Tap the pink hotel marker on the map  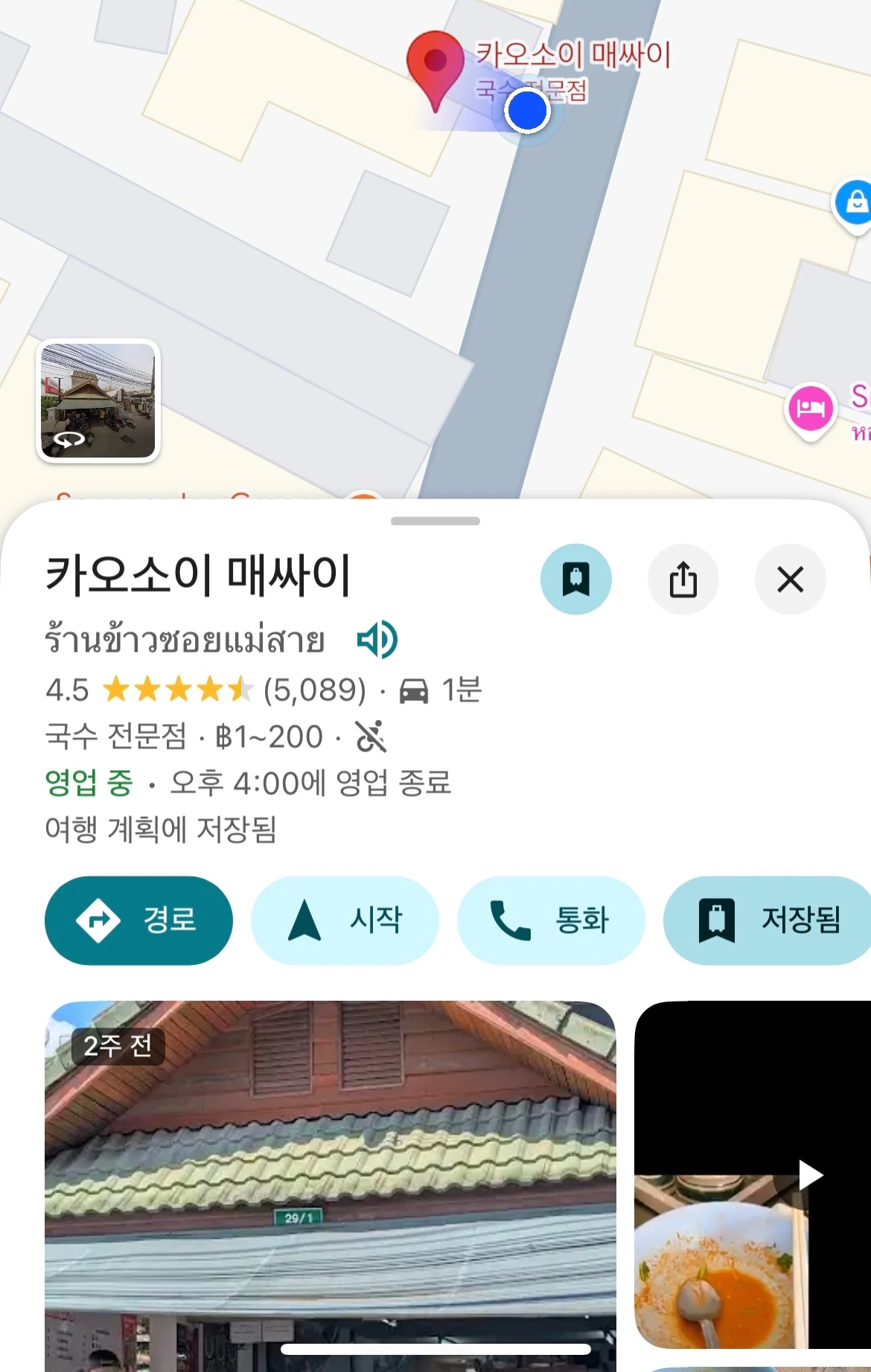coord(810,408)
